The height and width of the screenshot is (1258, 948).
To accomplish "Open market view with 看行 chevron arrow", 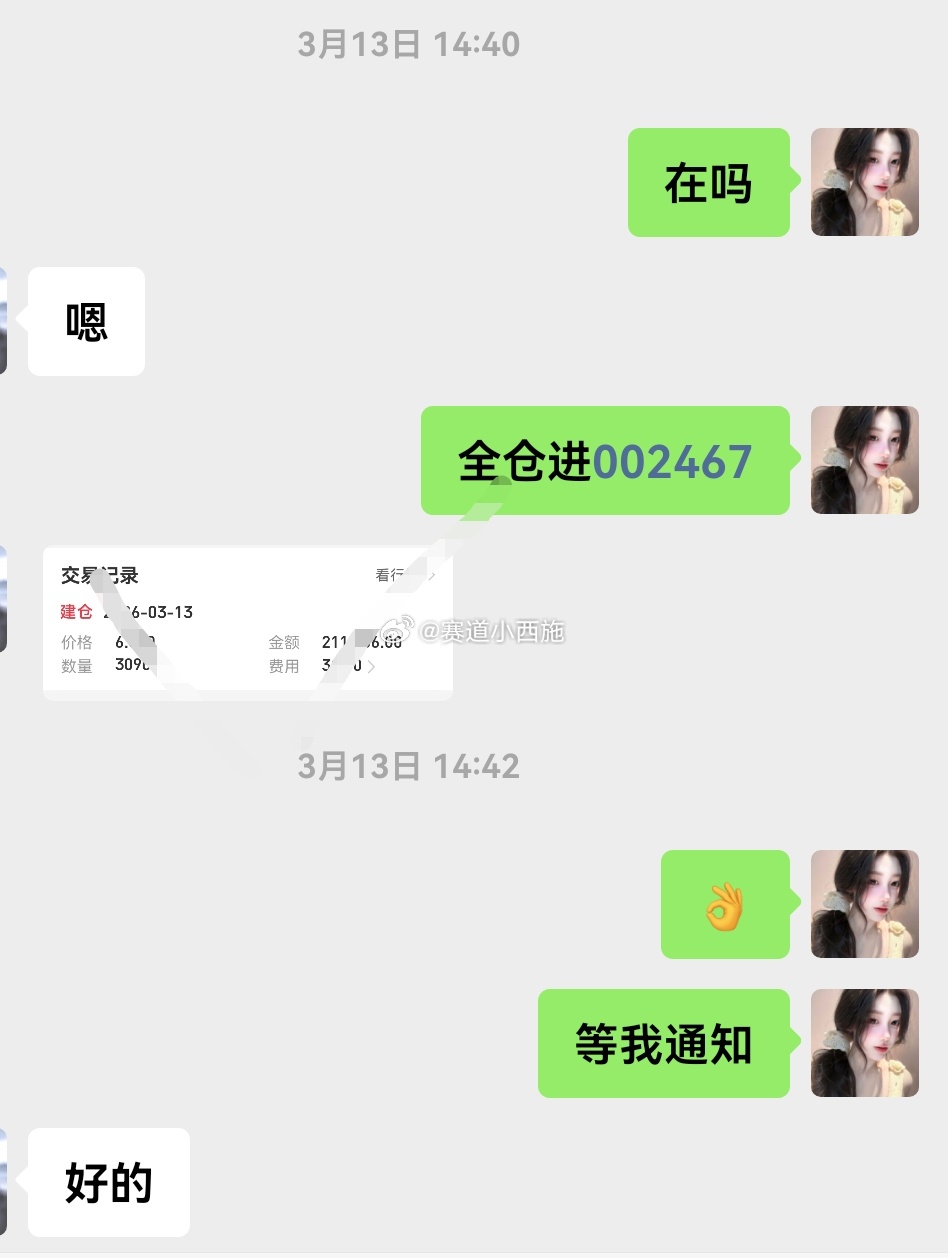I will pos(430,575).
